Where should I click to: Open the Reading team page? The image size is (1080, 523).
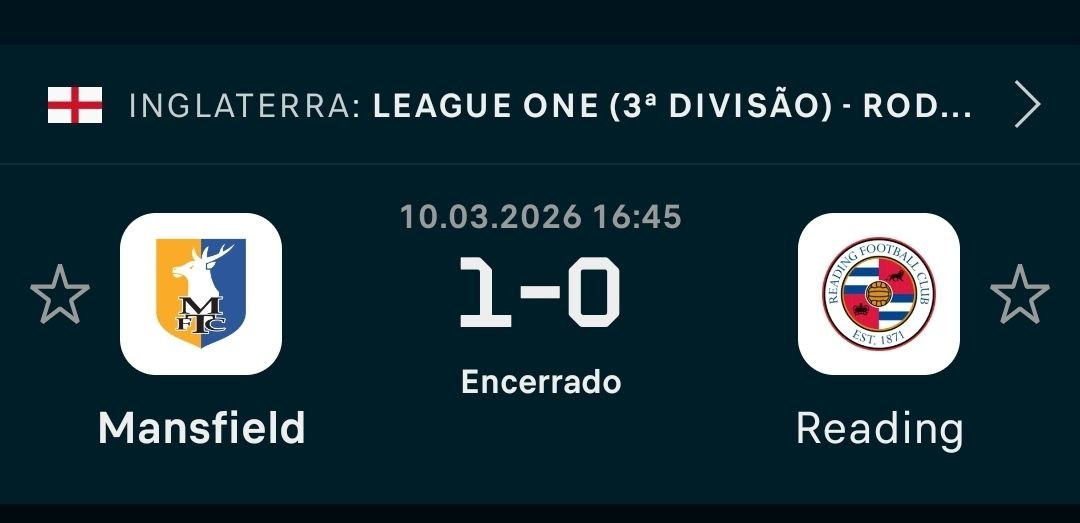pyautogui.click(x=879, y=294)
